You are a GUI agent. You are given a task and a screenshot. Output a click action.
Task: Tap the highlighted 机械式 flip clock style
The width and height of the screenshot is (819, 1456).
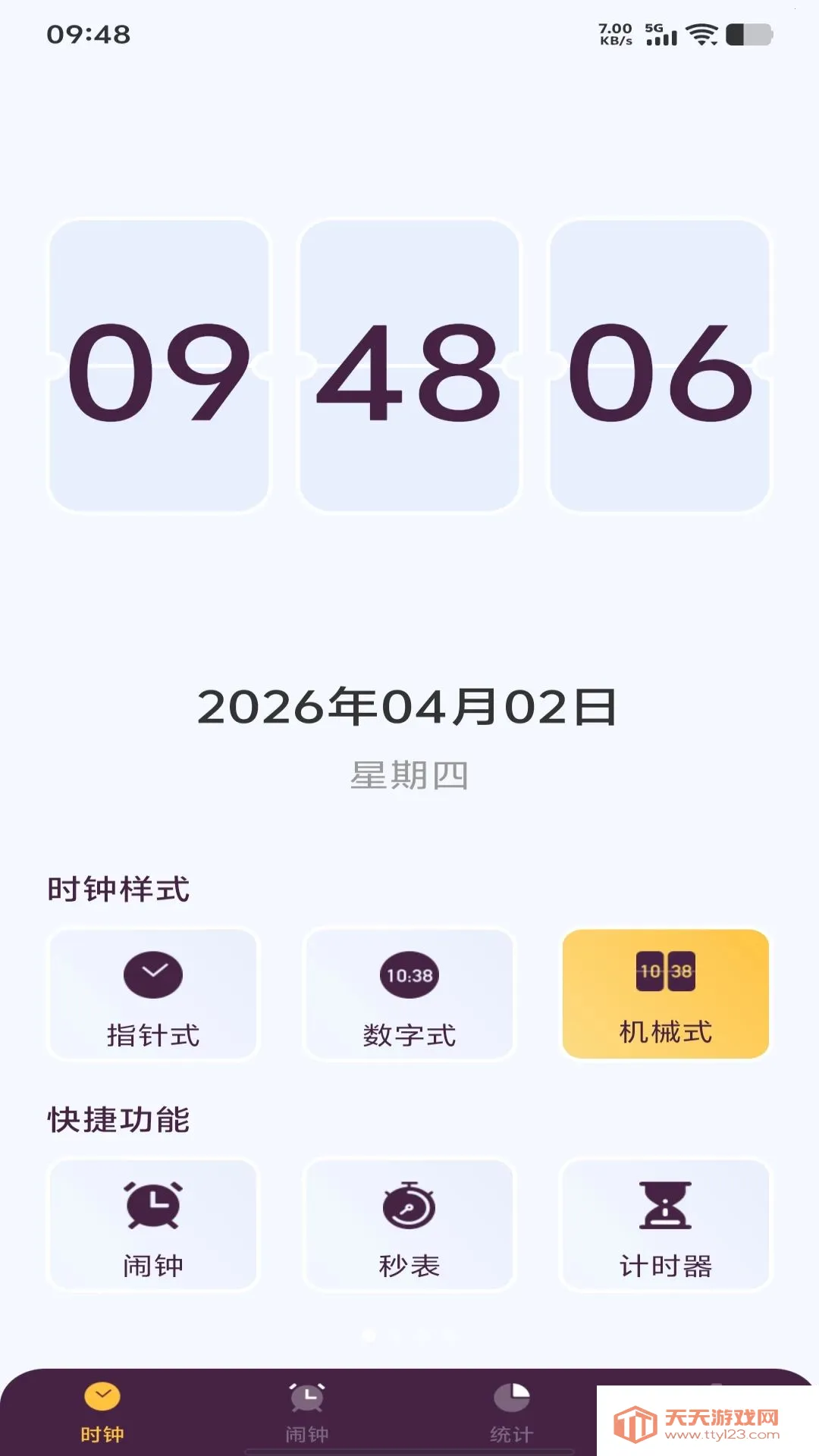pyautogui.click(x=665, y=993)
